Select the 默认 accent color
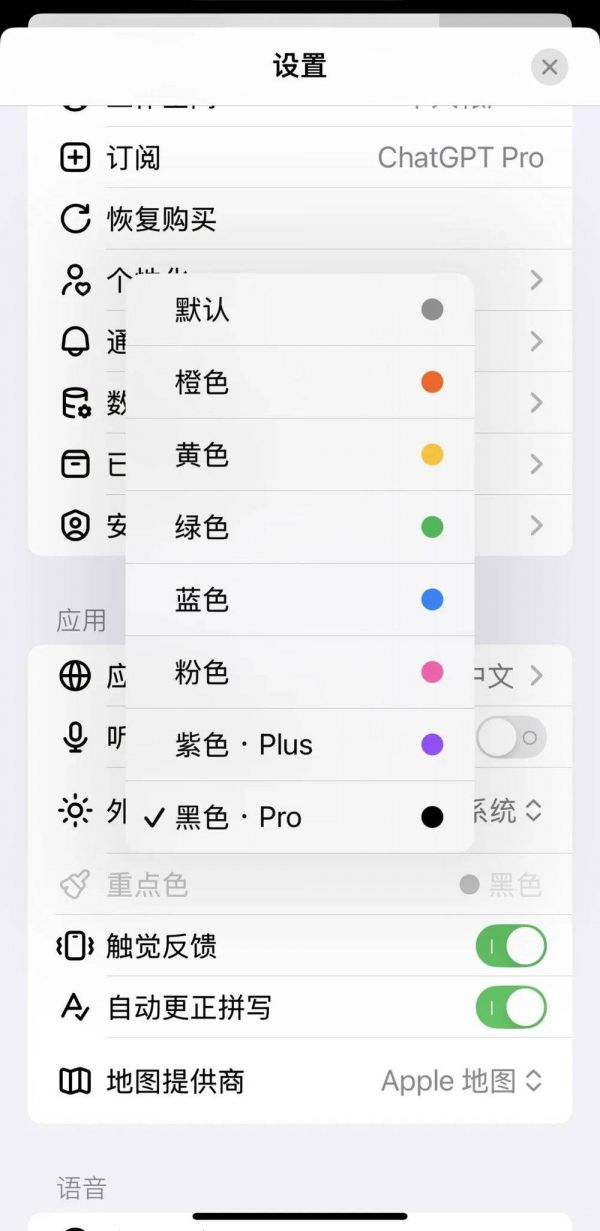Image resolution: width=600 pixels, height=1231 pixels. coord(300,310)
